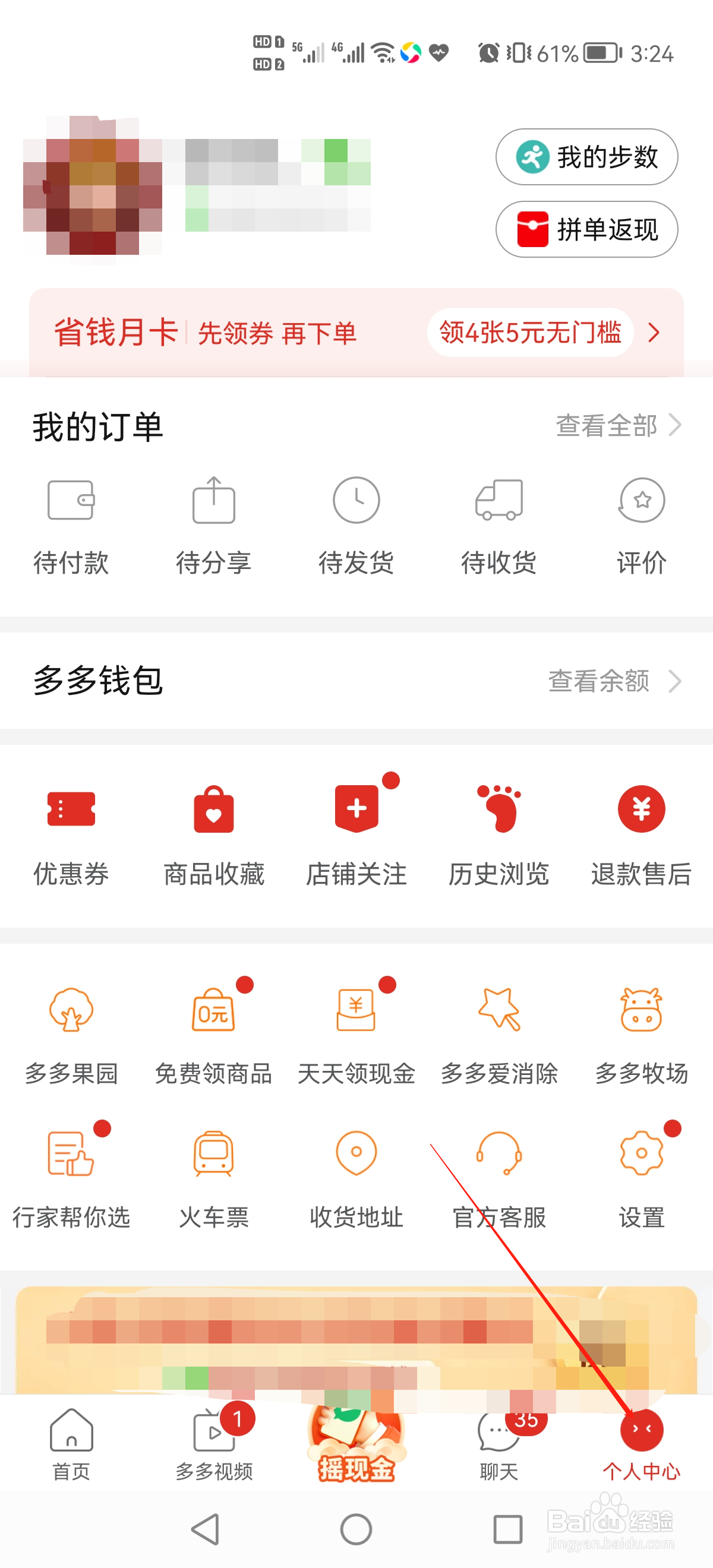Select the 待发货 awaiting shipment icon
The height and width of the screenshot is (1568, 713).
click(x=355, y=524)
